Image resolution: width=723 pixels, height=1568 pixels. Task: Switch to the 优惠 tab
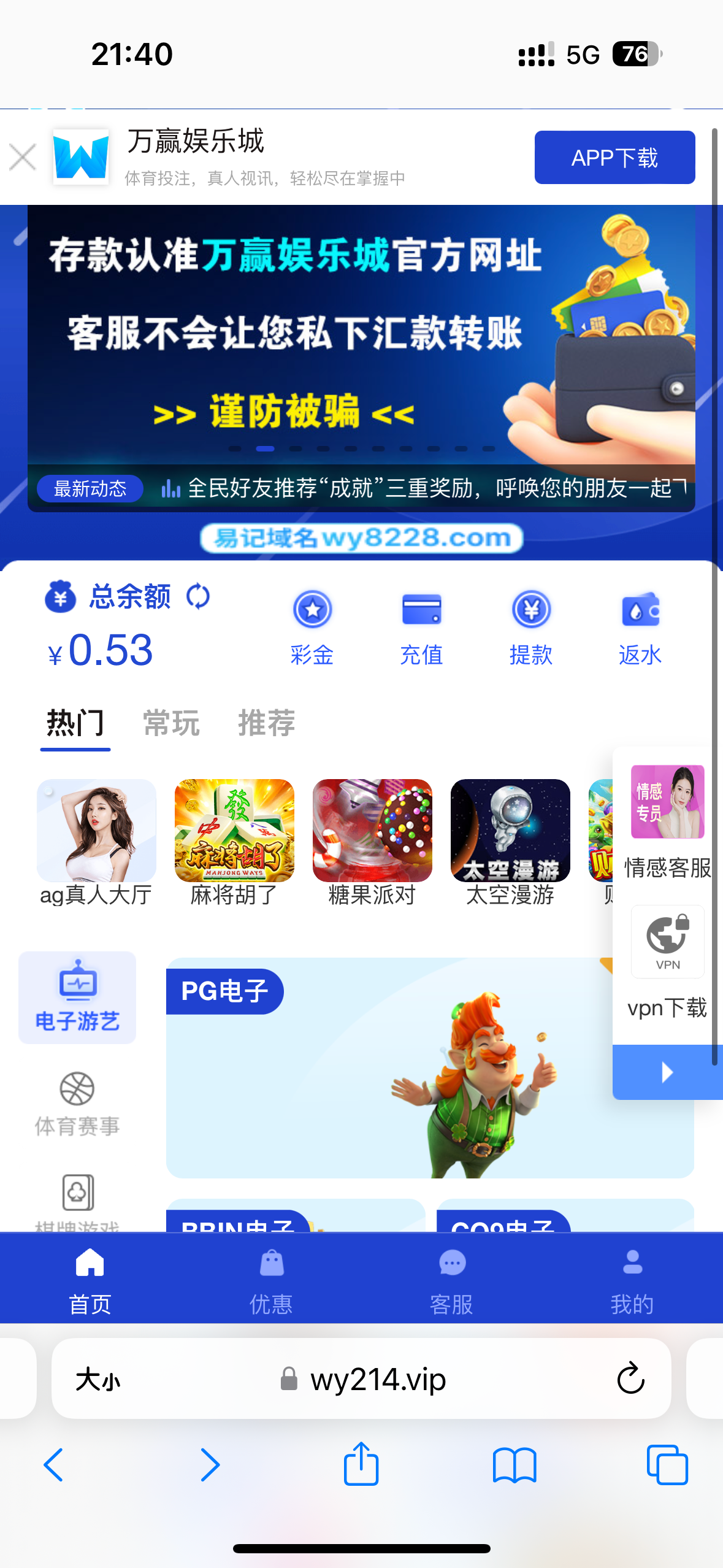coord(271,1278)
